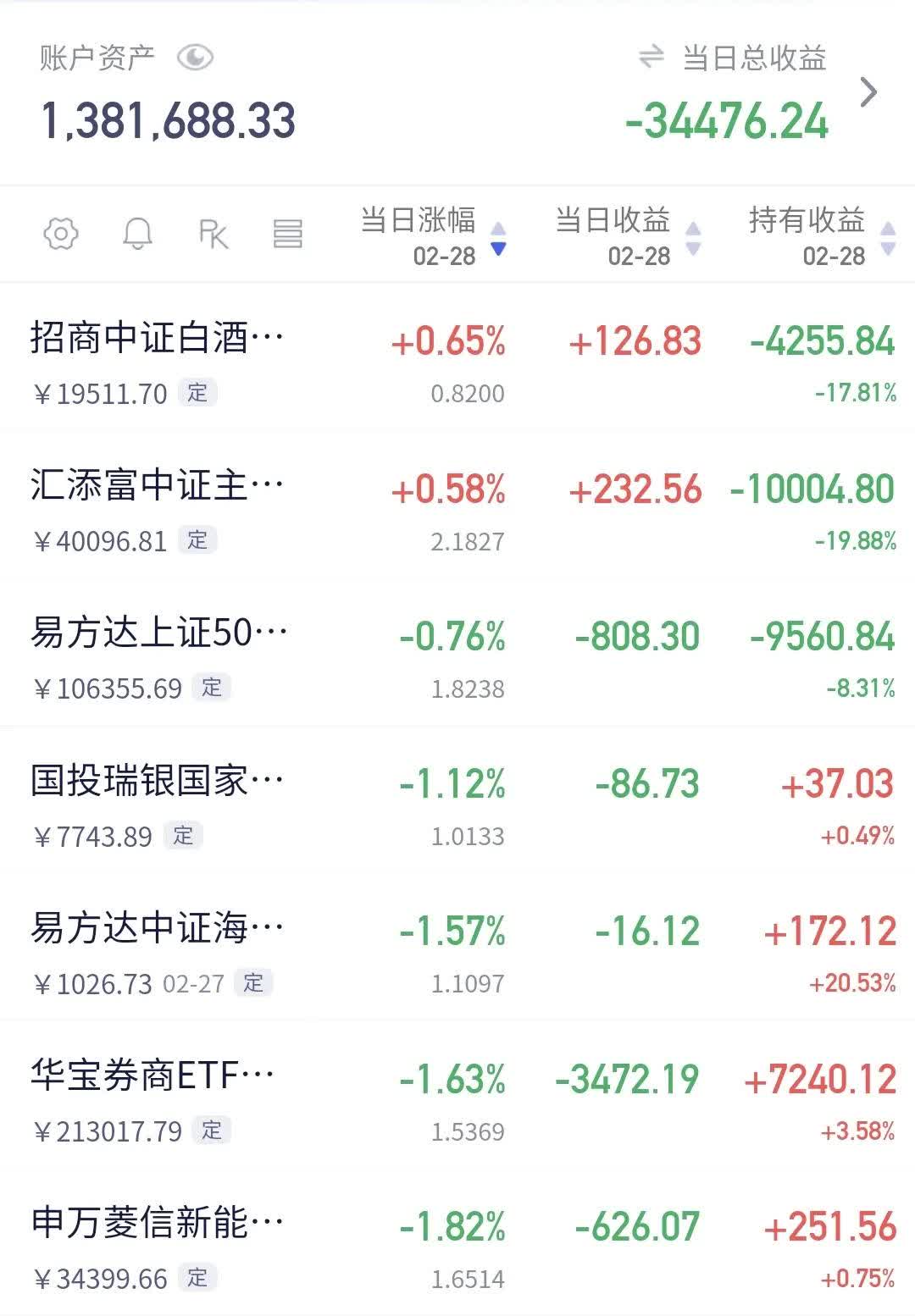
Task: Sort by 持有收益 column
Action: click(820, 235)
